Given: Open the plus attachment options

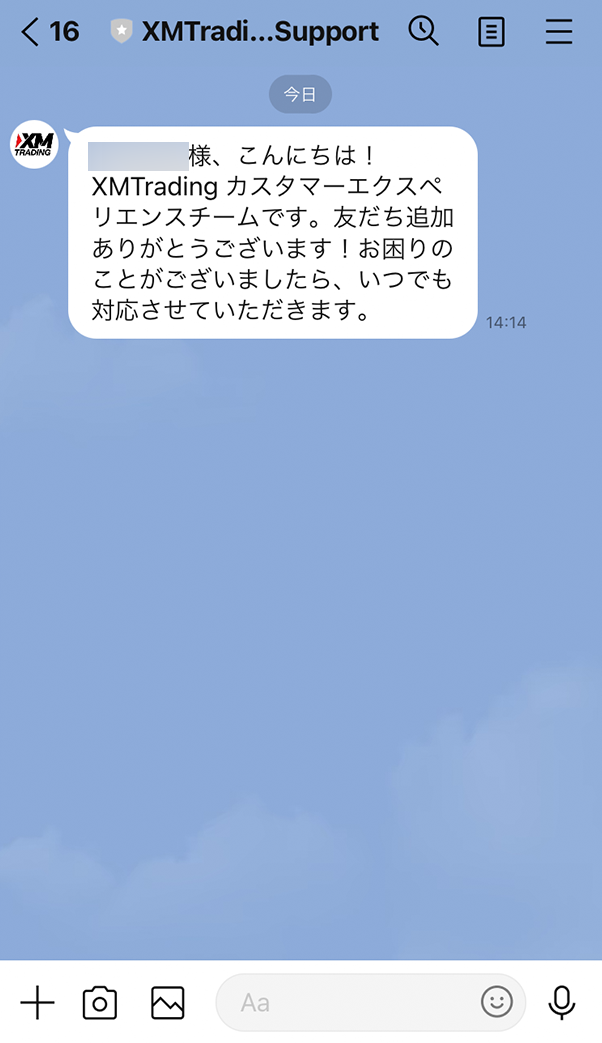Looking at the screenshot, I should [37, 1002].
